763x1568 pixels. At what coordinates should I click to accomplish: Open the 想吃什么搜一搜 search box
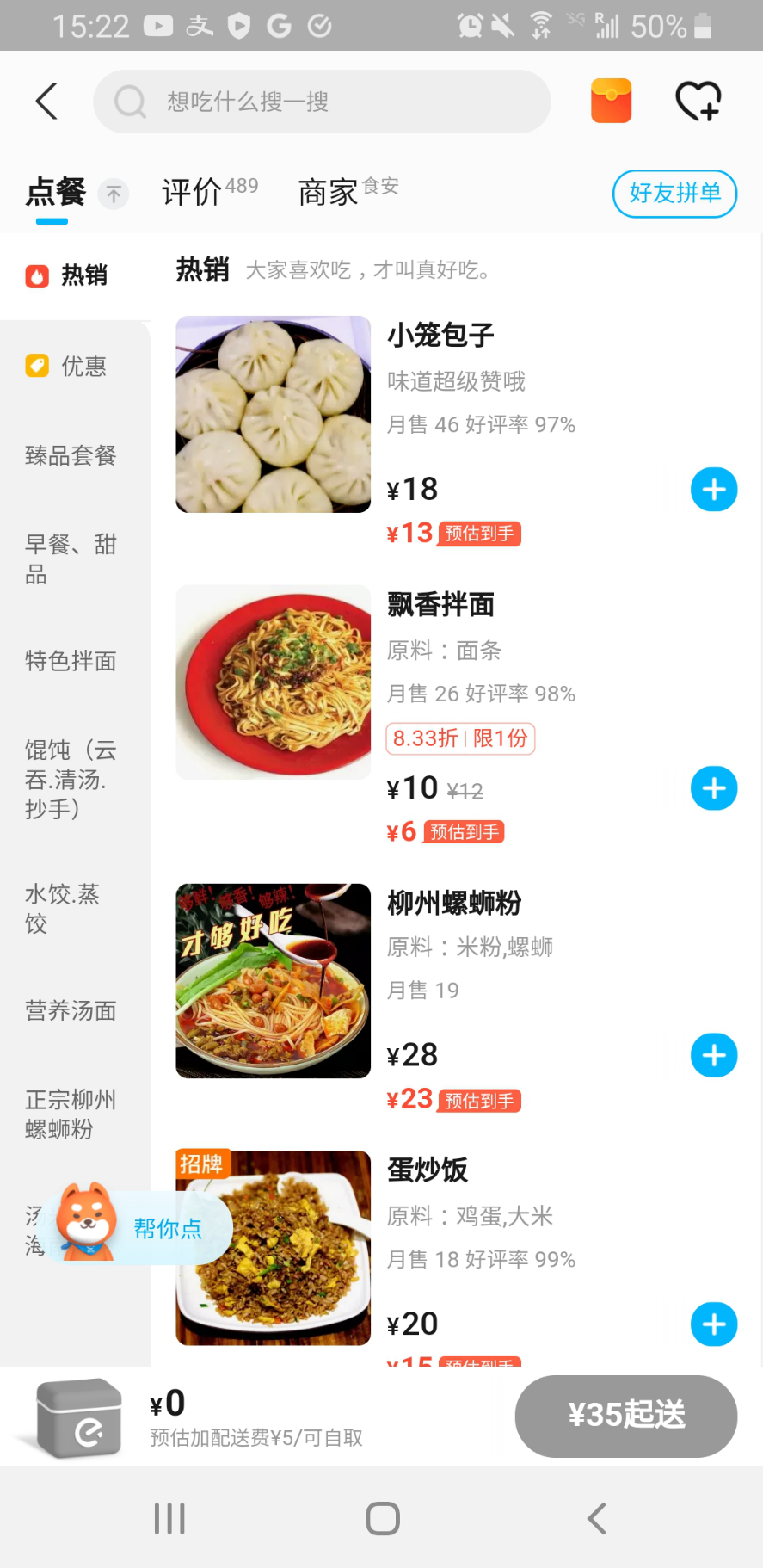[x=322, y=102]
